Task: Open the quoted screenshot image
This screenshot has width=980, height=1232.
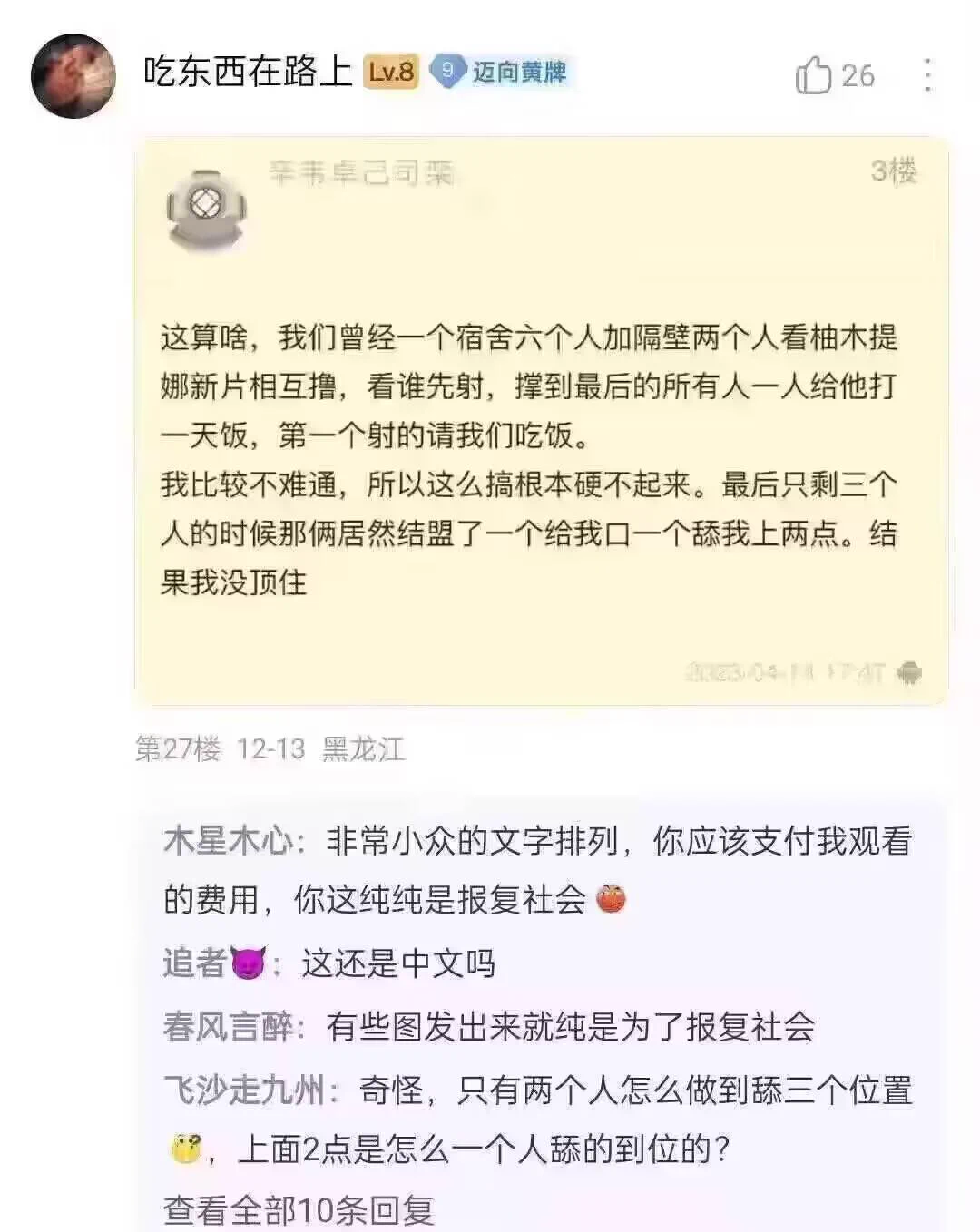Action: coord(541,422)
